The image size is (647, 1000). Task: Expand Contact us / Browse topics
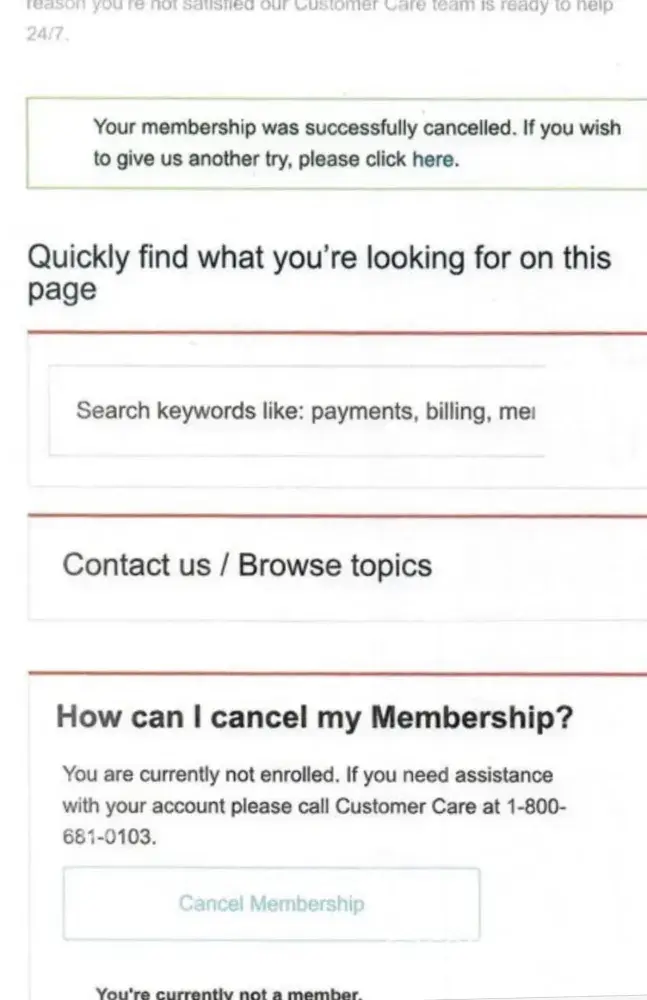tap(247, 566)
